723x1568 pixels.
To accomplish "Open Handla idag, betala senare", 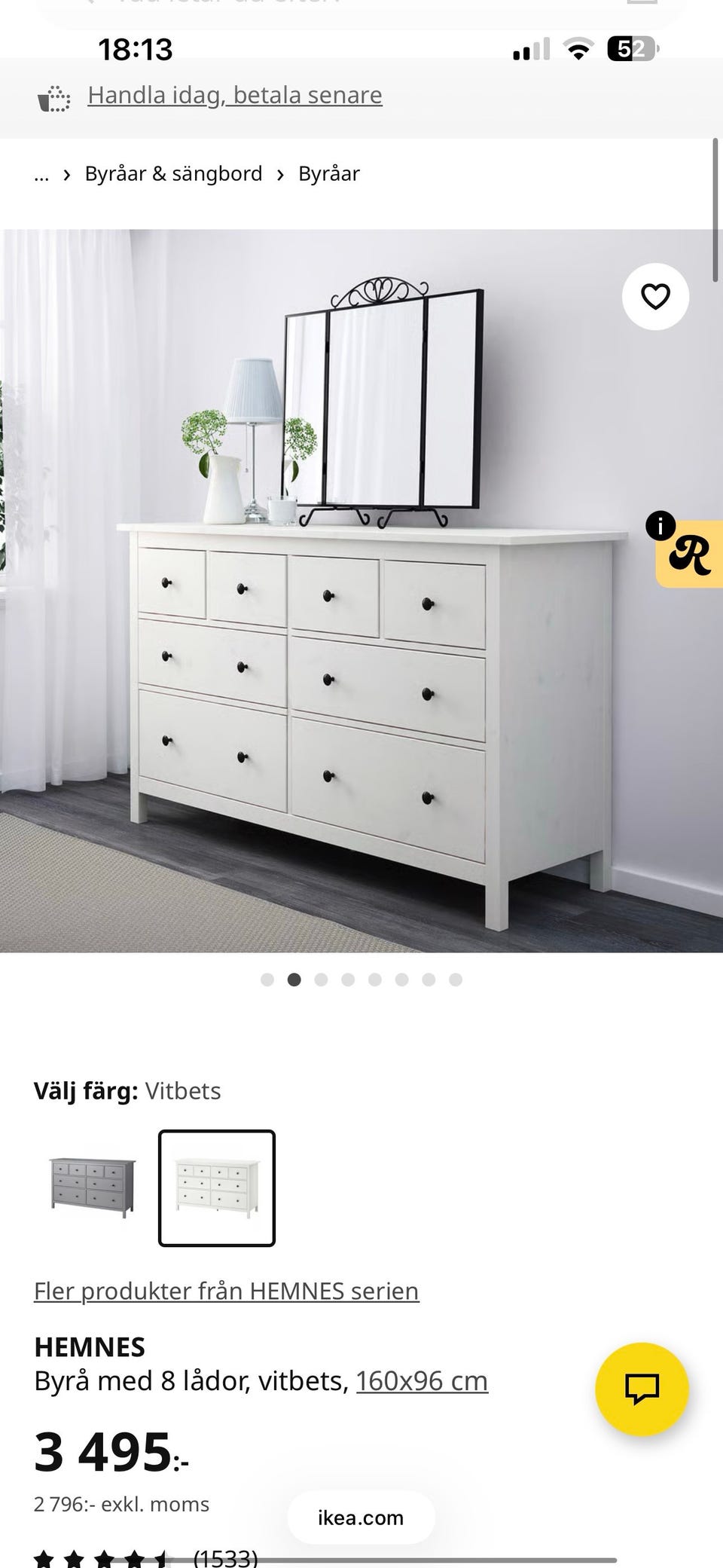I will pos(234,95).
